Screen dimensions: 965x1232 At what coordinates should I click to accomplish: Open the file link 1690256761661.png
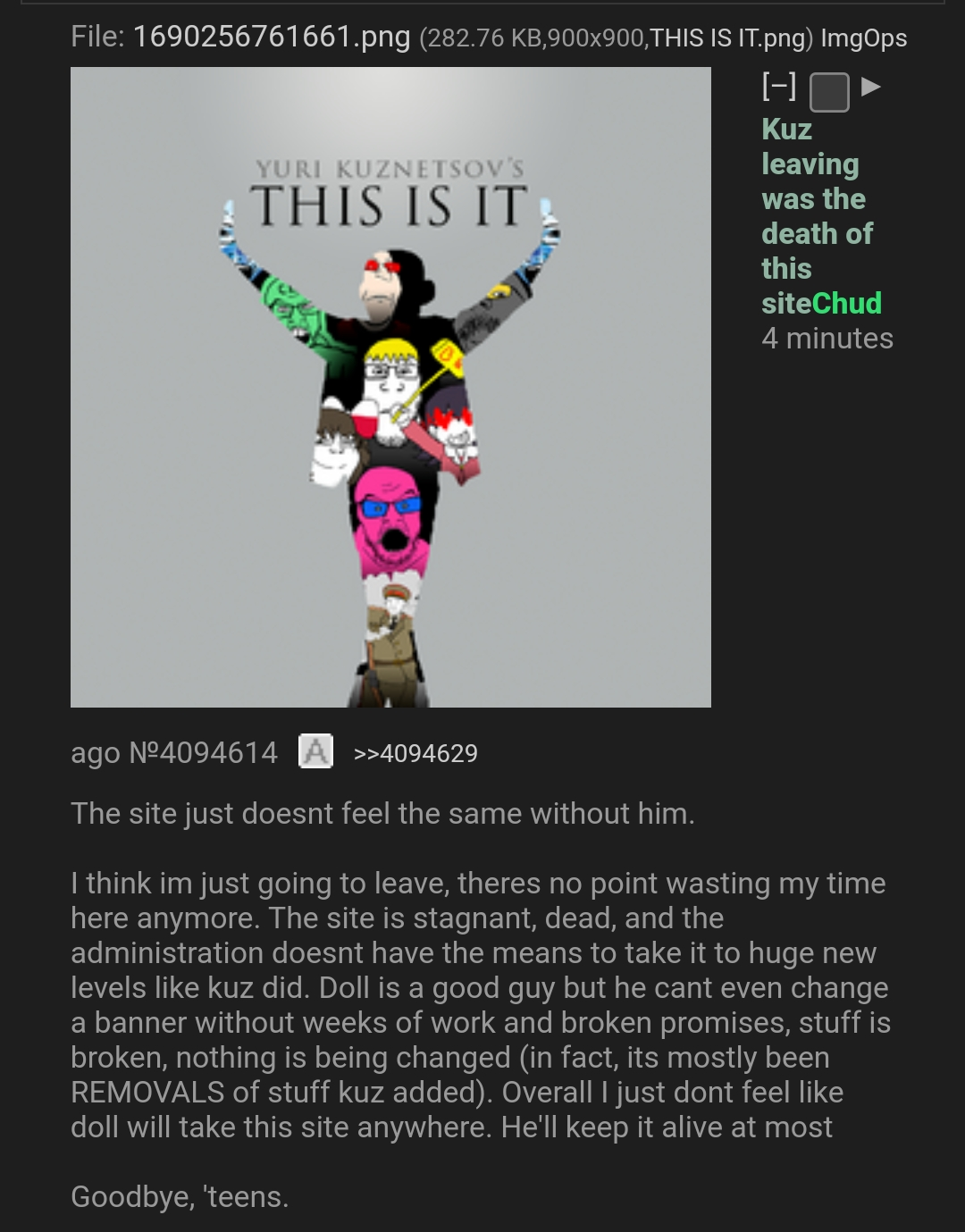(272, 37)
